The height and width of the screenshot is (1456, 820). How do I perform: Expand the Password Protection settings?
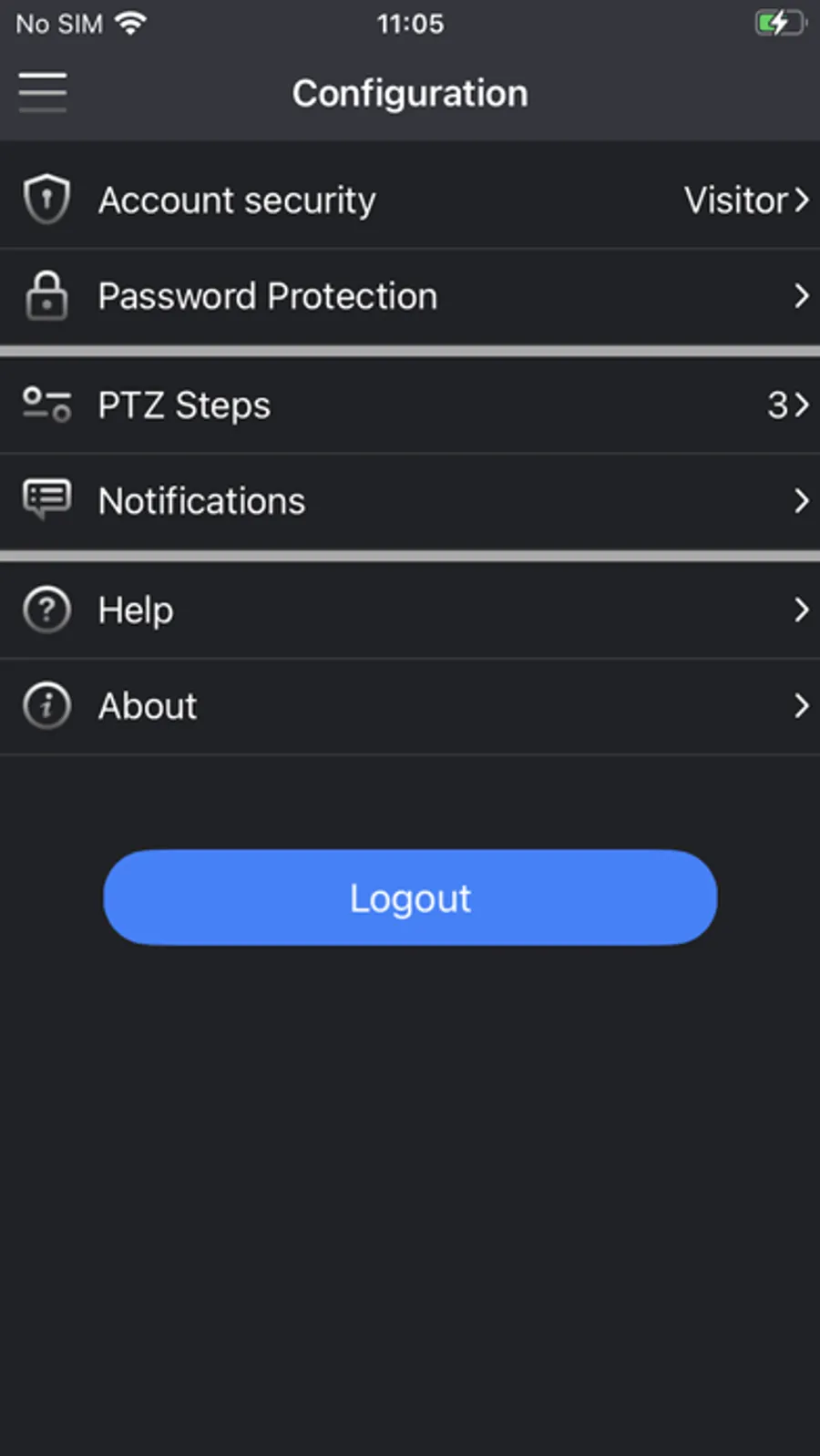click(x=801, y=295)
